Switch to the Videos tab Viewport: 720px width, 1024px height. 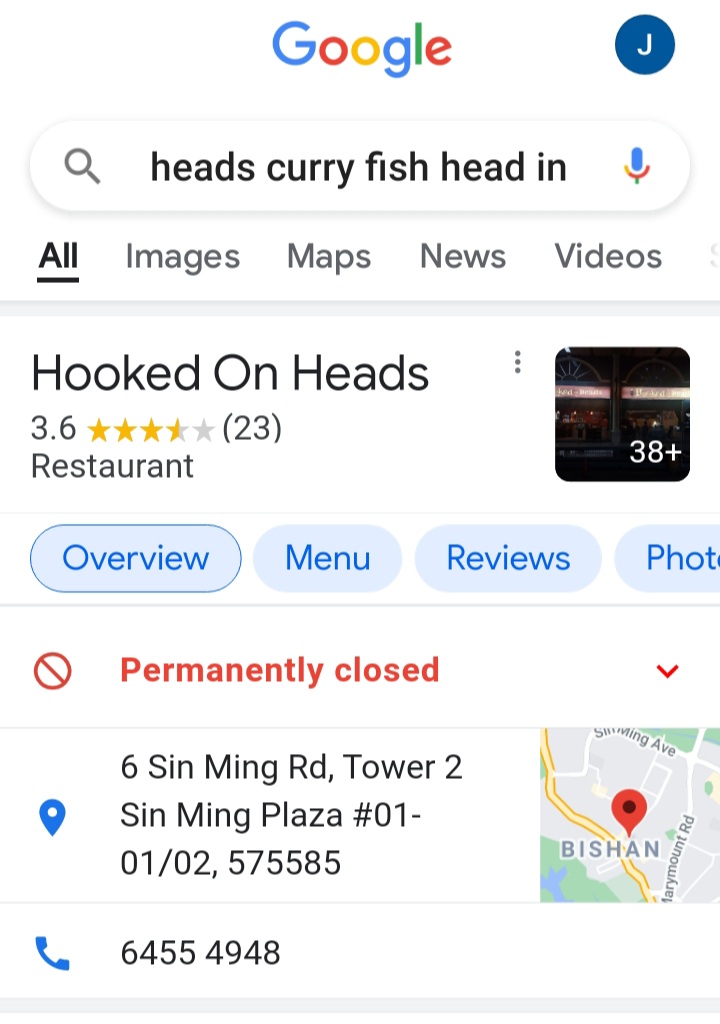click(608, 257)
